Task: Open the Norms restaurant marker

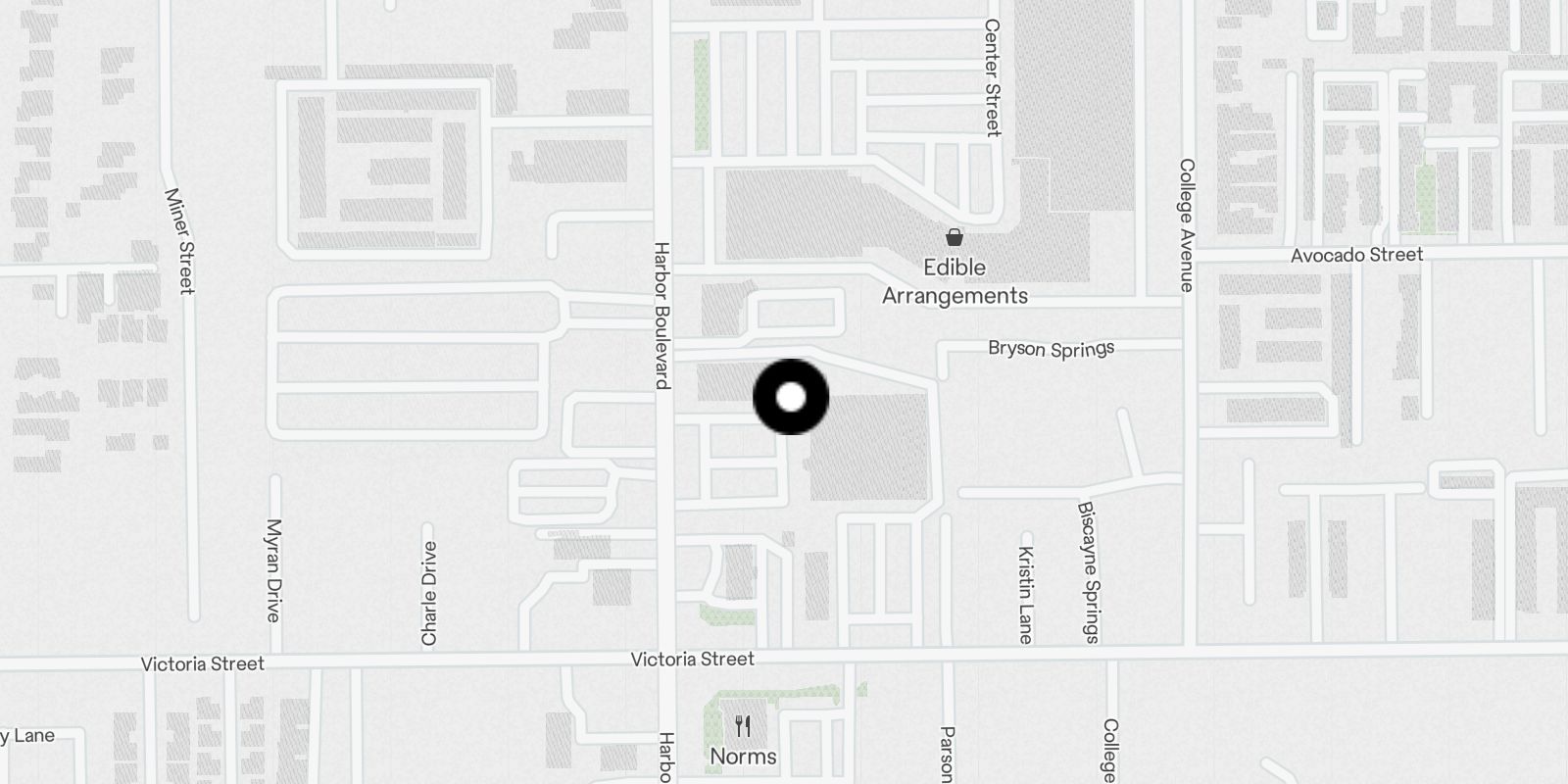Action: 743,727
